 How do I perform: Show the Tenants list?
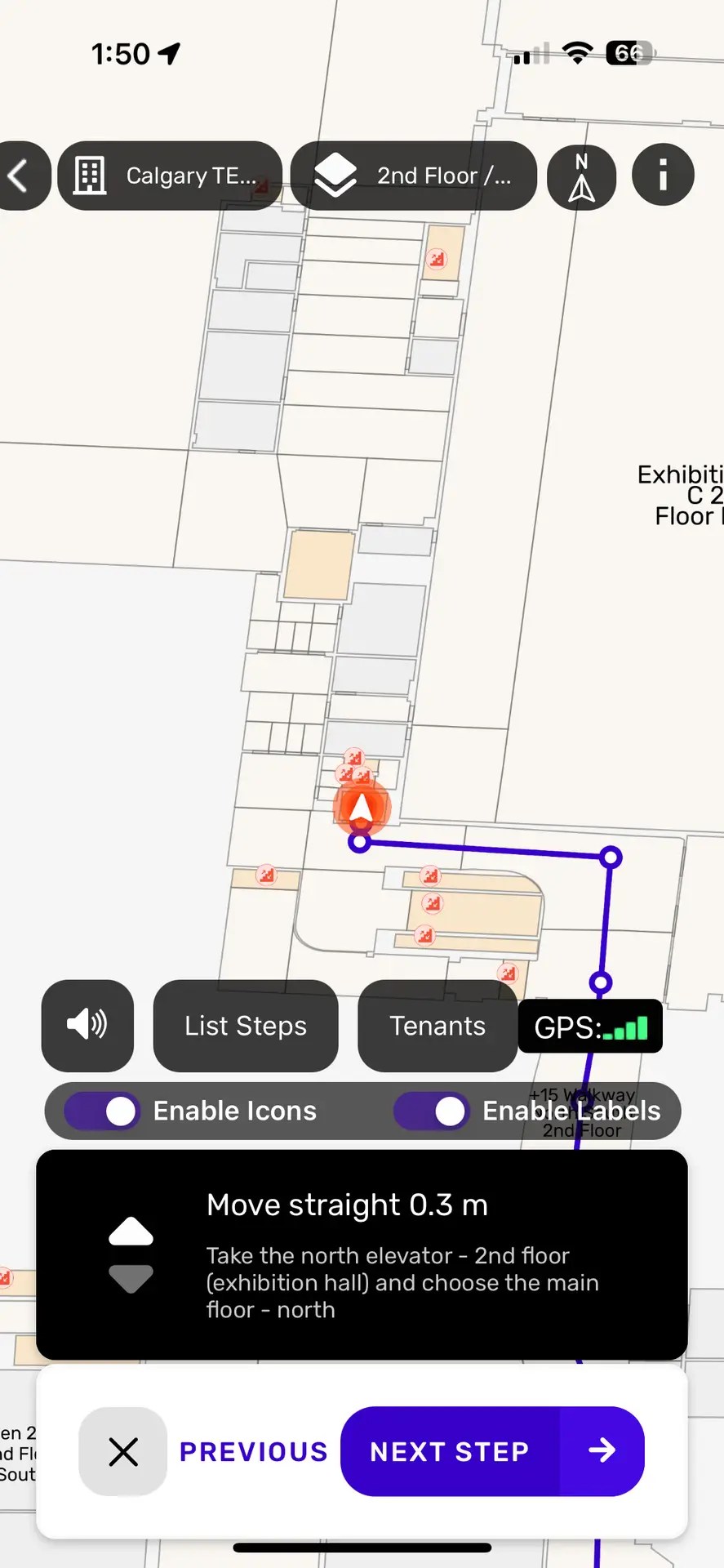point(438,1026)
